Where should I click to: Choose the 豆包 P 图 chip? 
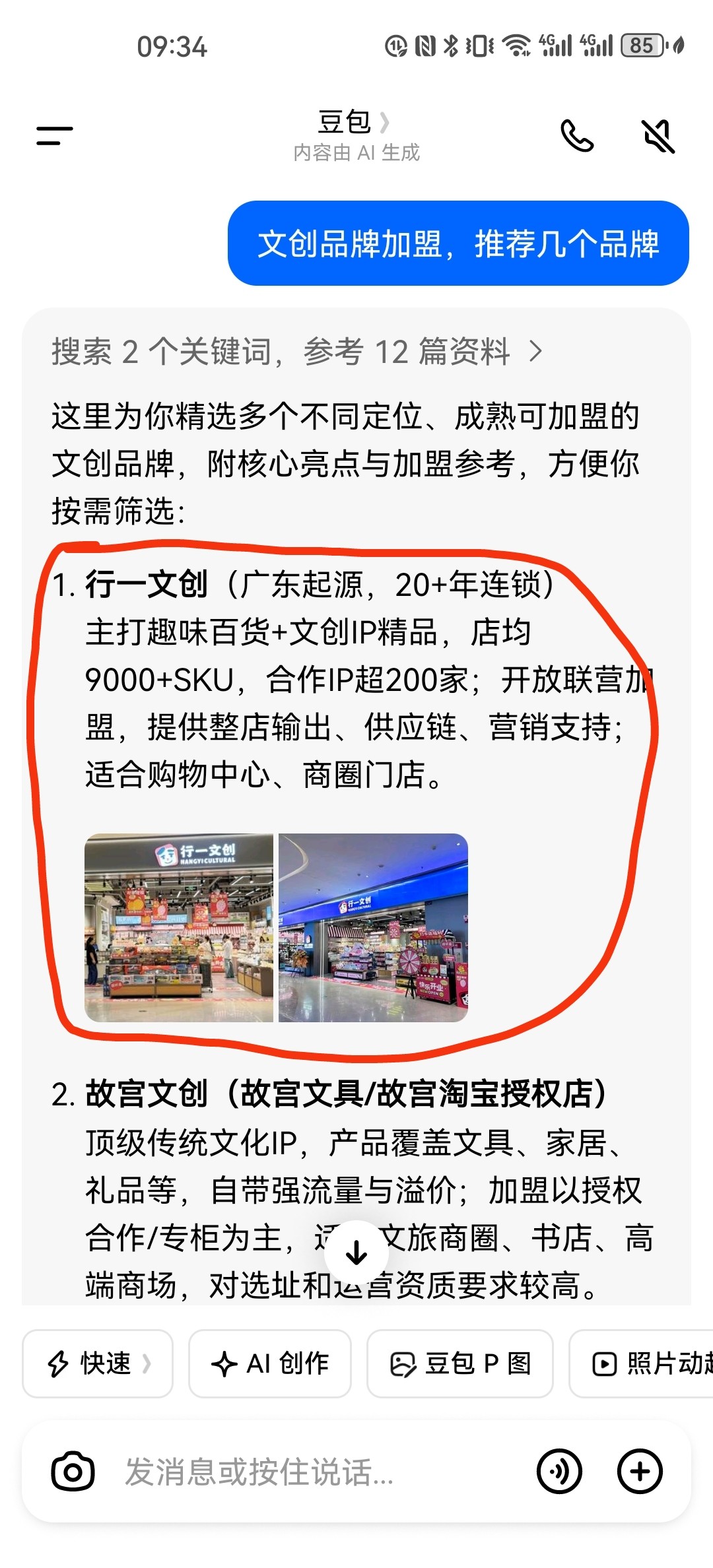(x=460, y=1363)
